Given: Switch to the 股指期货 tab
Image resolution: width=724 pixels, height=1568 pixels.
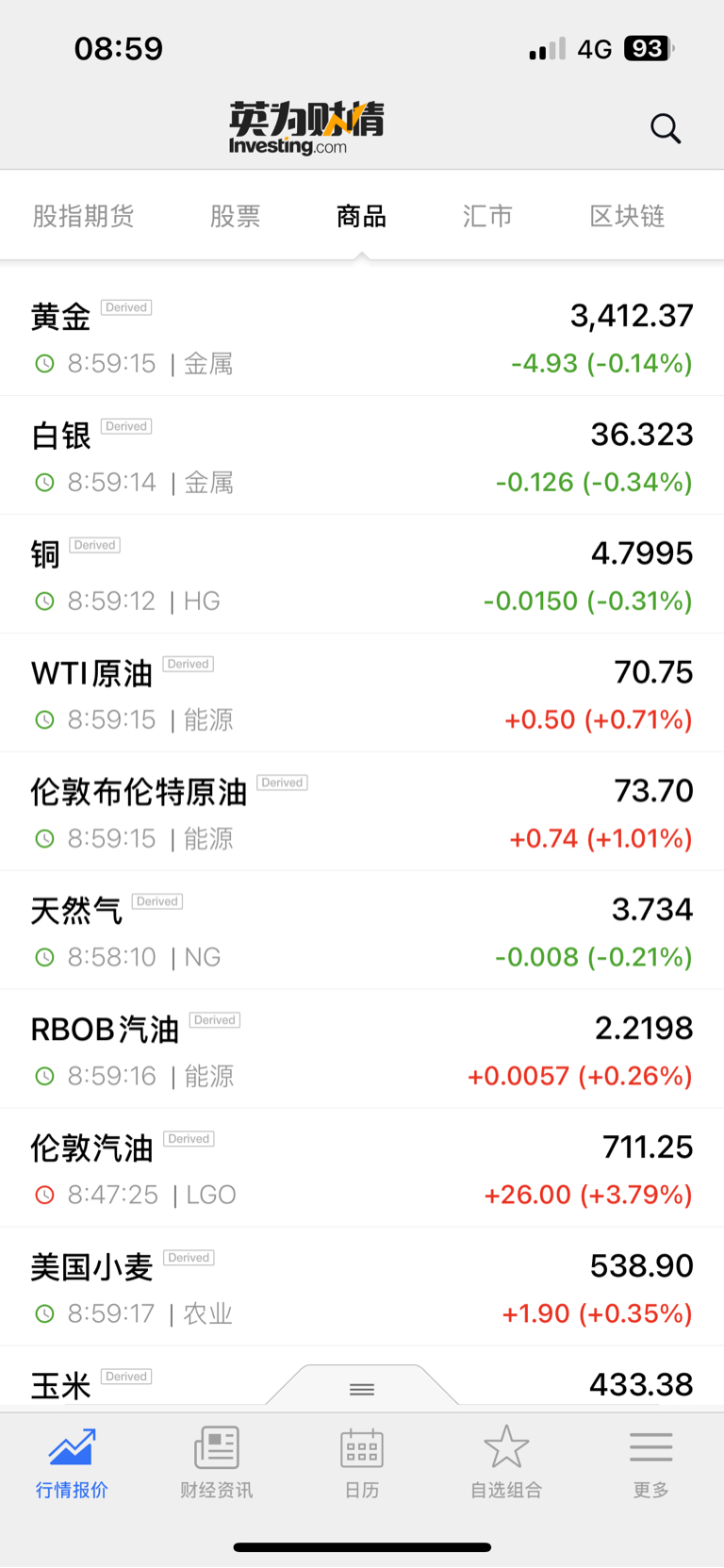Looking at the screenshot, I should 83,216.
